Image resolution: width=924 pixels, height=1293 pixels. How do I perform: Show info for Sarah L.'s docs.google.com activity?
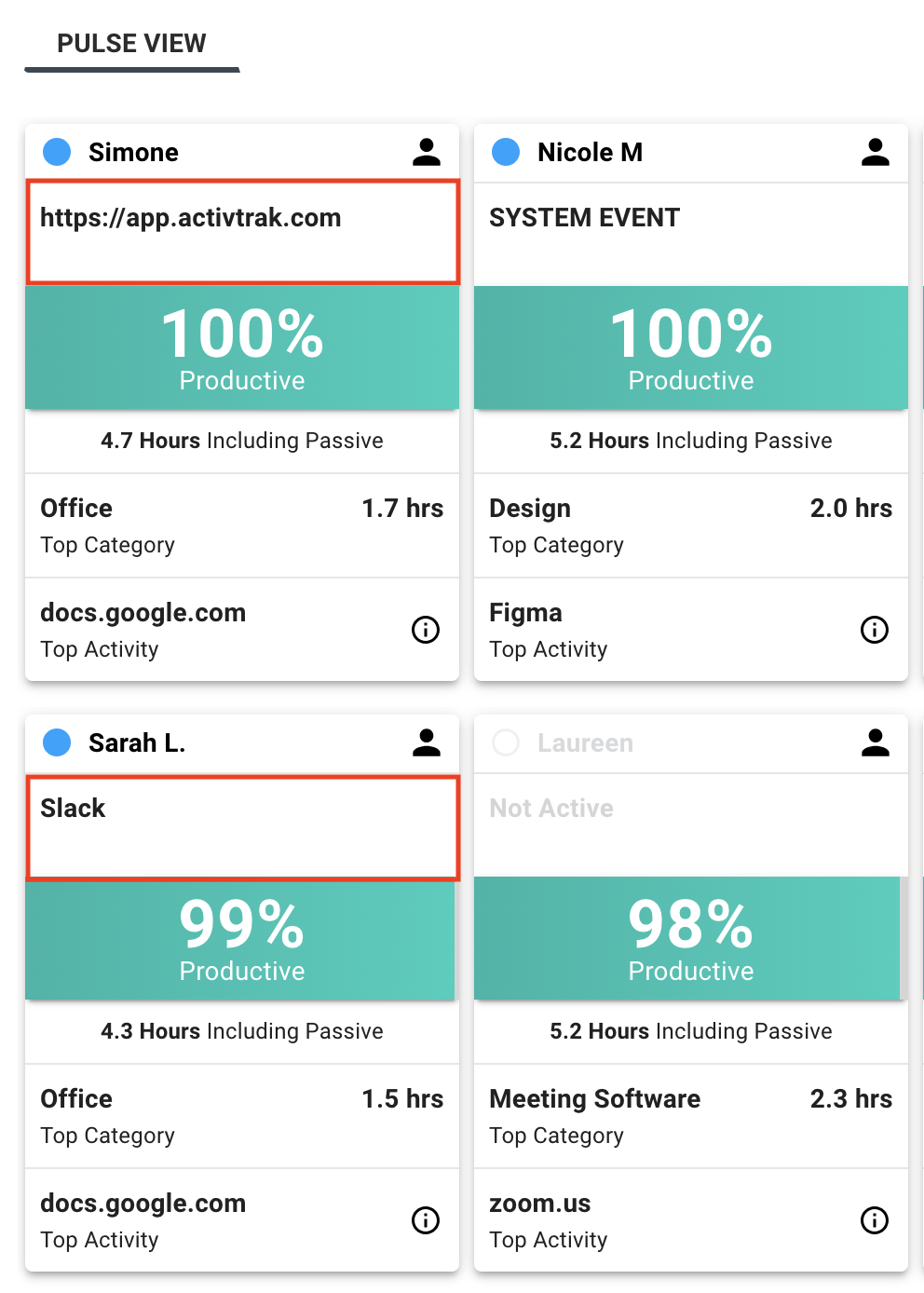coord(426,1220)
